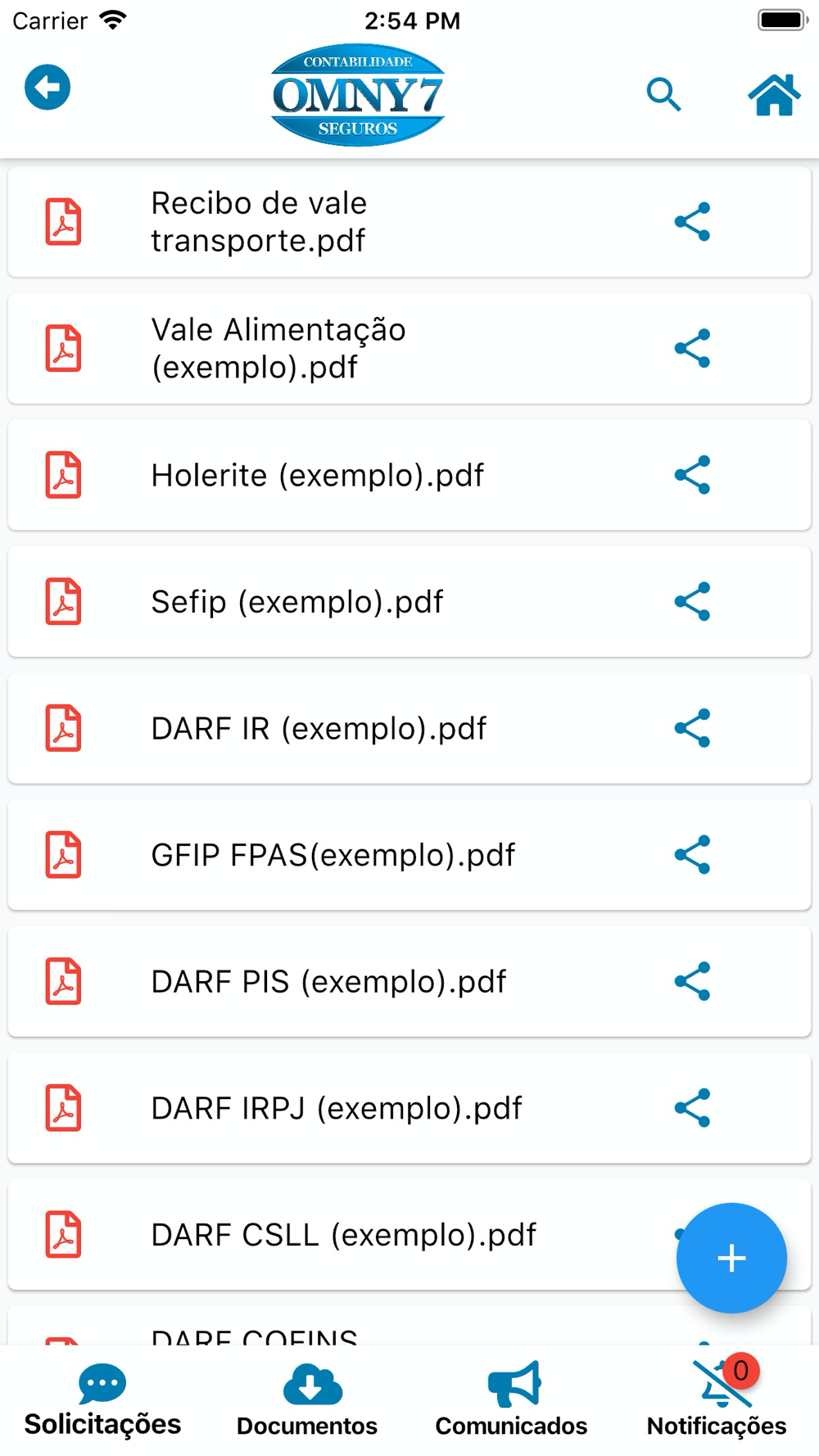Switch to the Solicitações tab
The image size is (819, 1456).
coord(102,1400)
